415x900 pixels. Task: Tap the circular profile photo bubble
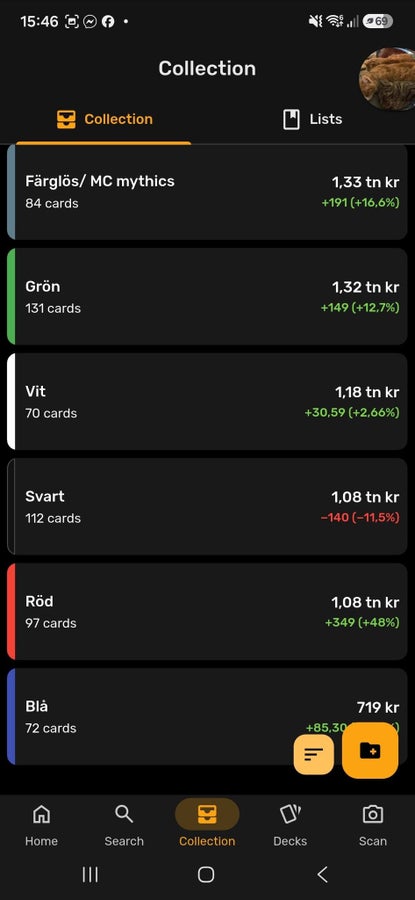pyautogui.click(x=387, y=79)
